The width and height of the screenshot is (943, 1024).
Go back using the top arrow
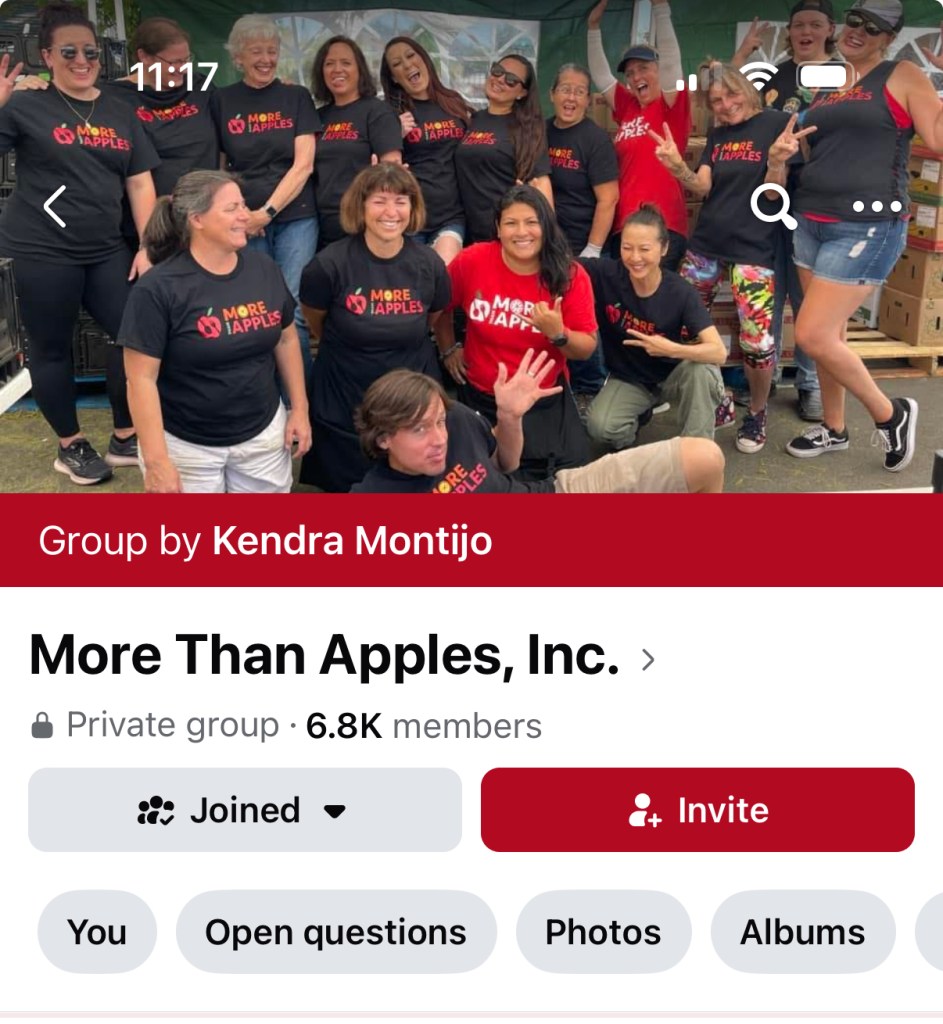click(x=55, y=207)
